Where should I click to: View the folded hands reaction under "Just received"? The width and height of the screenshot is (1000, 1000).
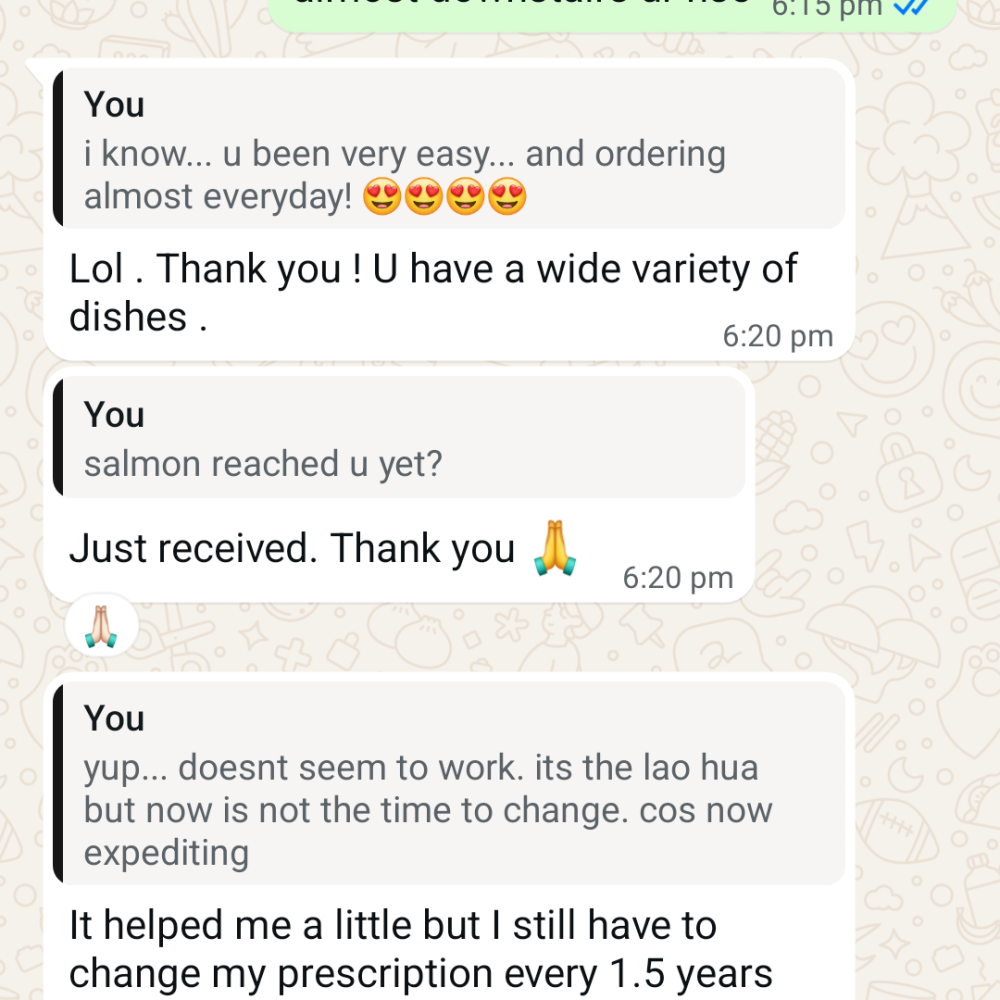click(101, 628)
